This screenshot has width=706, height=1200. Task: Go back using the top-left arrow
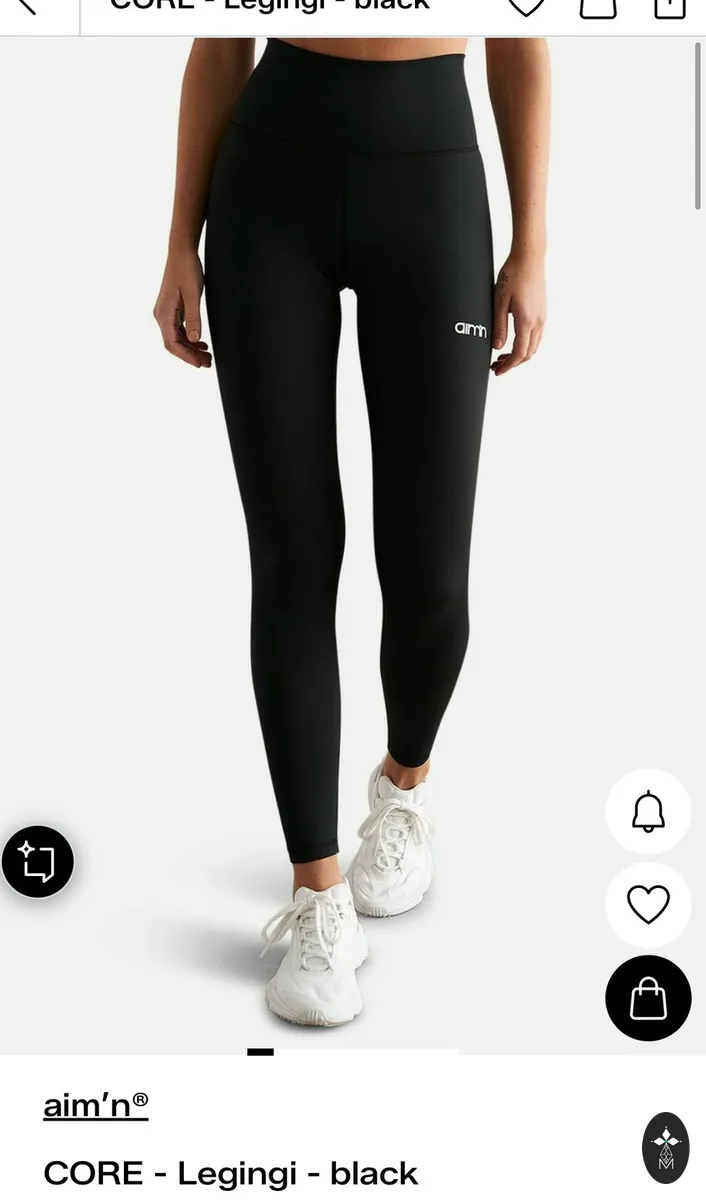pyautogui.click(x=24, y=5)
